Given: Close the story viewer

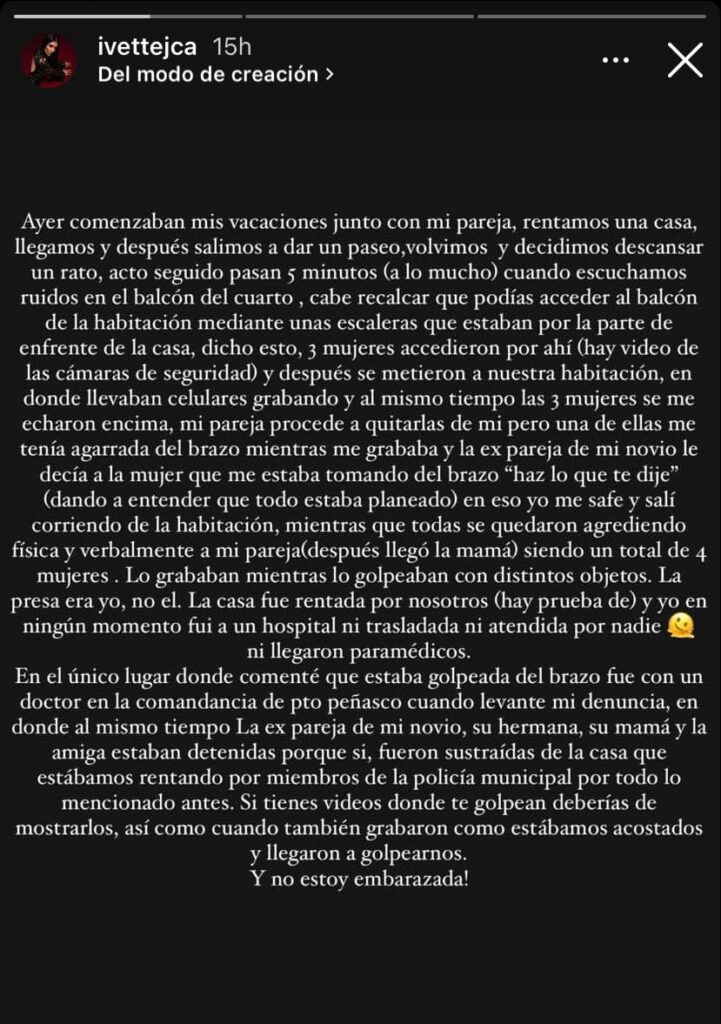Looking at the screenshot, I should coord(685,61).
